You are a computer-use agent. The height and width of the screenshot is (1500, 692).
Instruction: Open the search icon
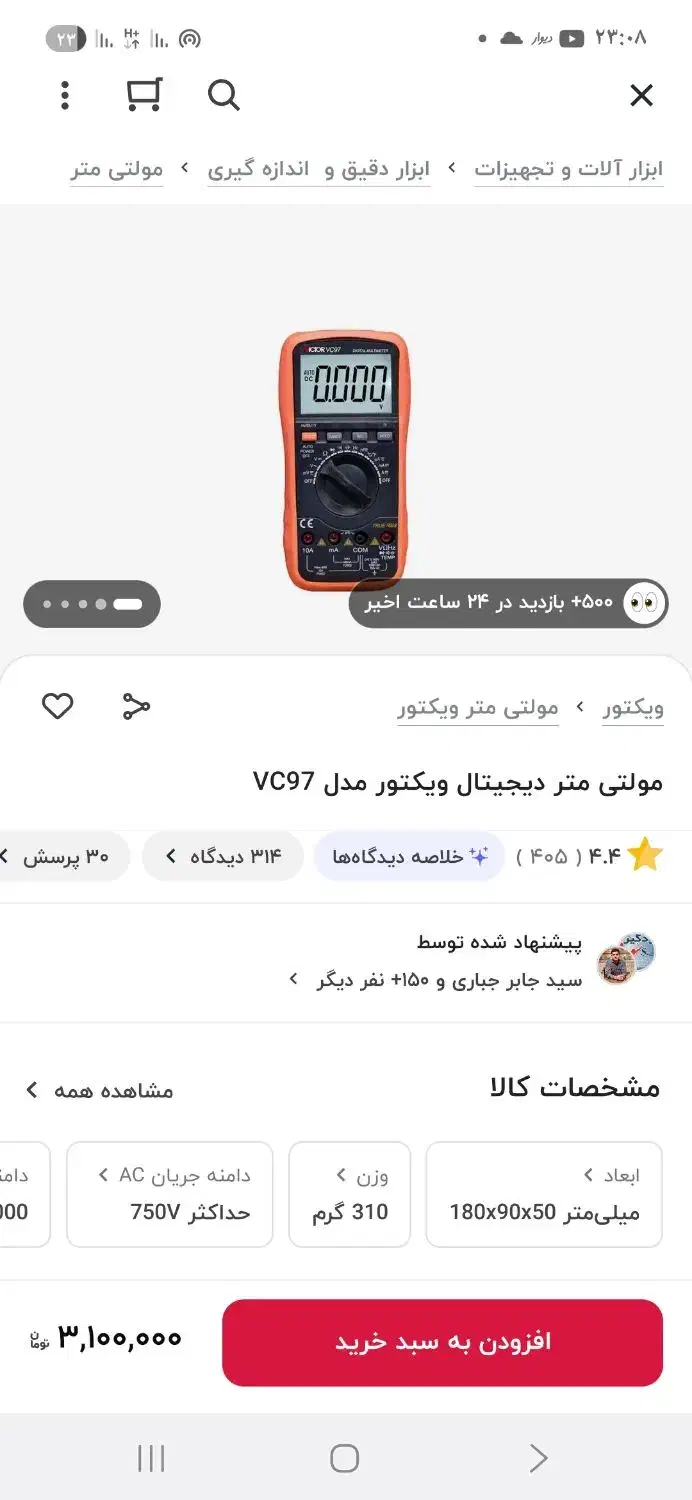pyautogui.click(x=223, y=95)
